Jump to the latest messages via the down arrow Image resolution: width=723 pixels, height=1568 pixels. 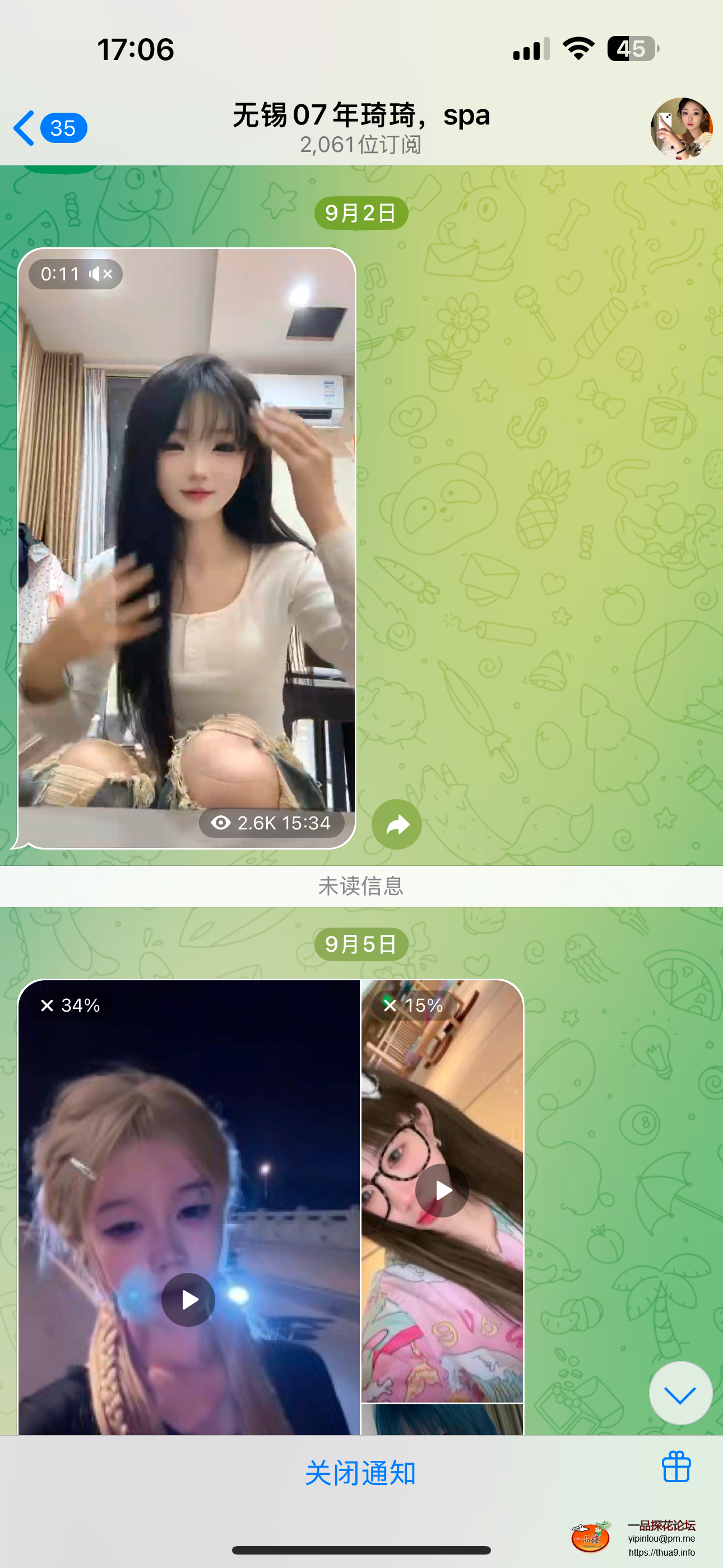click(680, 1392)
